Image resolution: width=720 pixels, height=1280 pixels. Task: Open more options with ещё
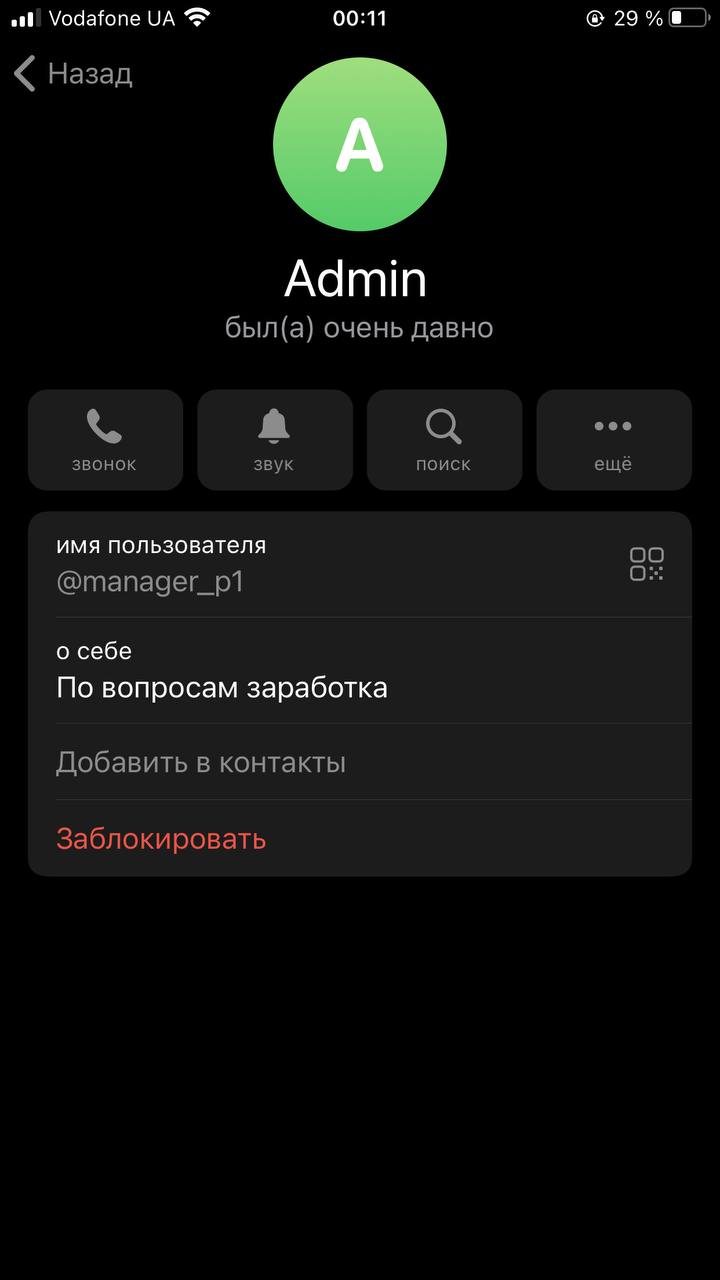coord(614,440)
